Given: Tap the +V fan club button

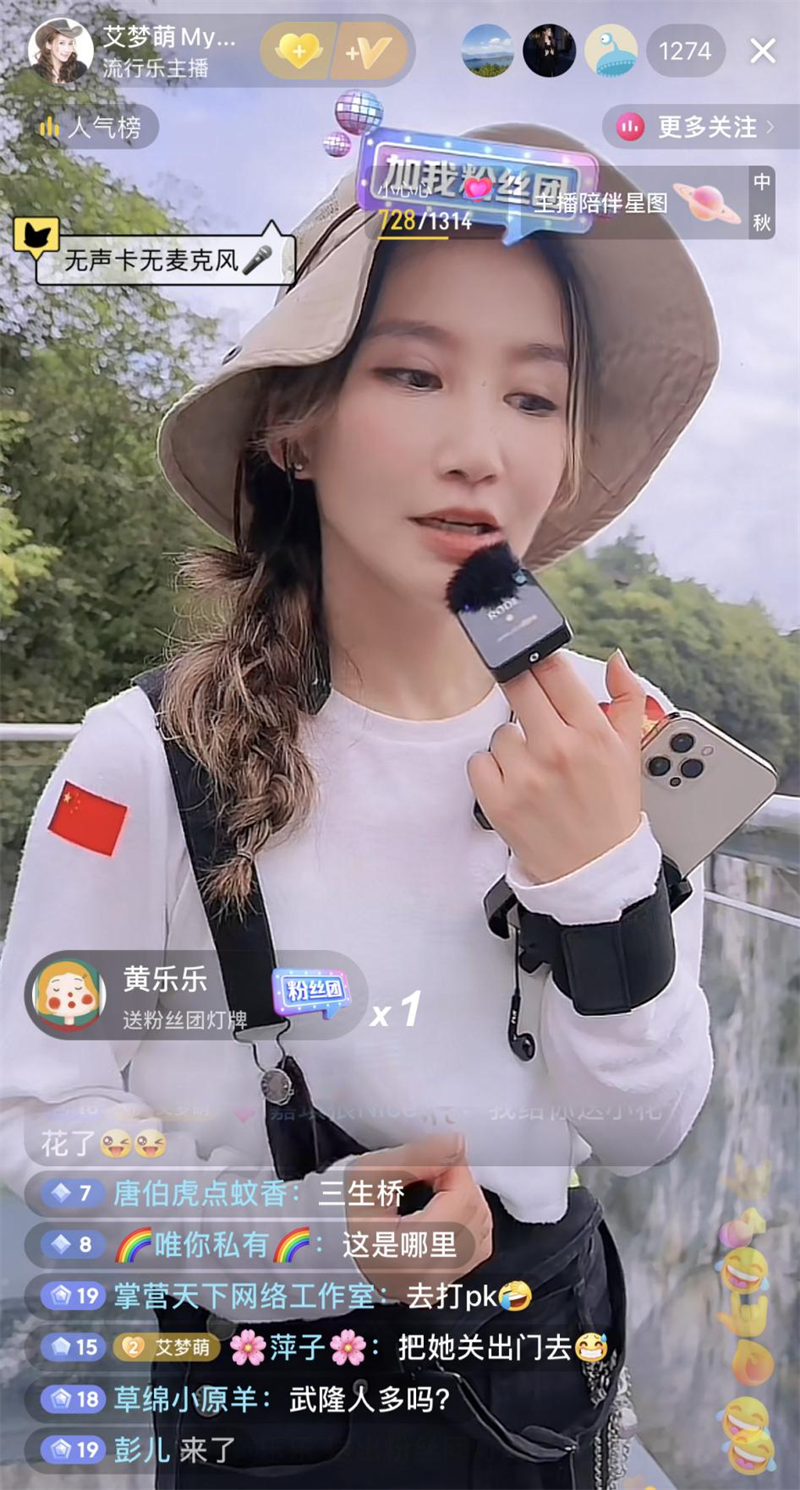Looking at the screenshot, I should point(369,50).
